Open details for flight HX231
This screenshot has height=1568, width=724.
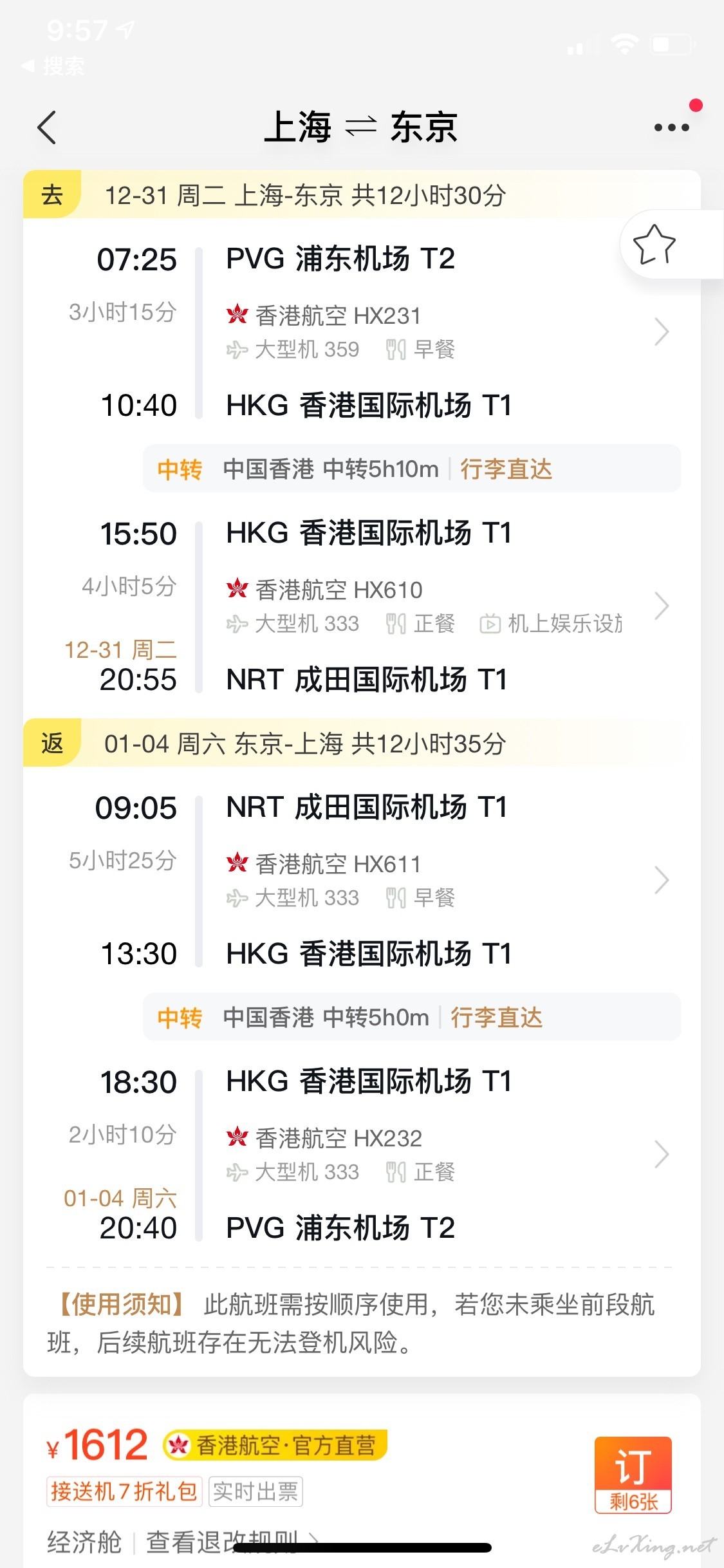click(x=662, y=332)
